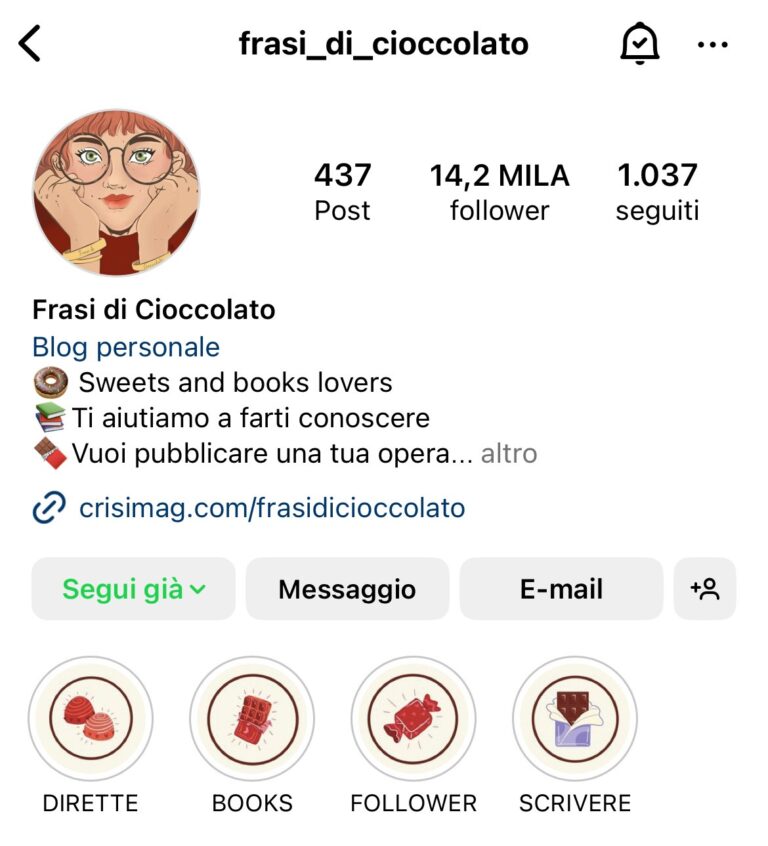Open the SCRIVERE story highlight
This screenshot has height=846, width=768.
[575, 718]
